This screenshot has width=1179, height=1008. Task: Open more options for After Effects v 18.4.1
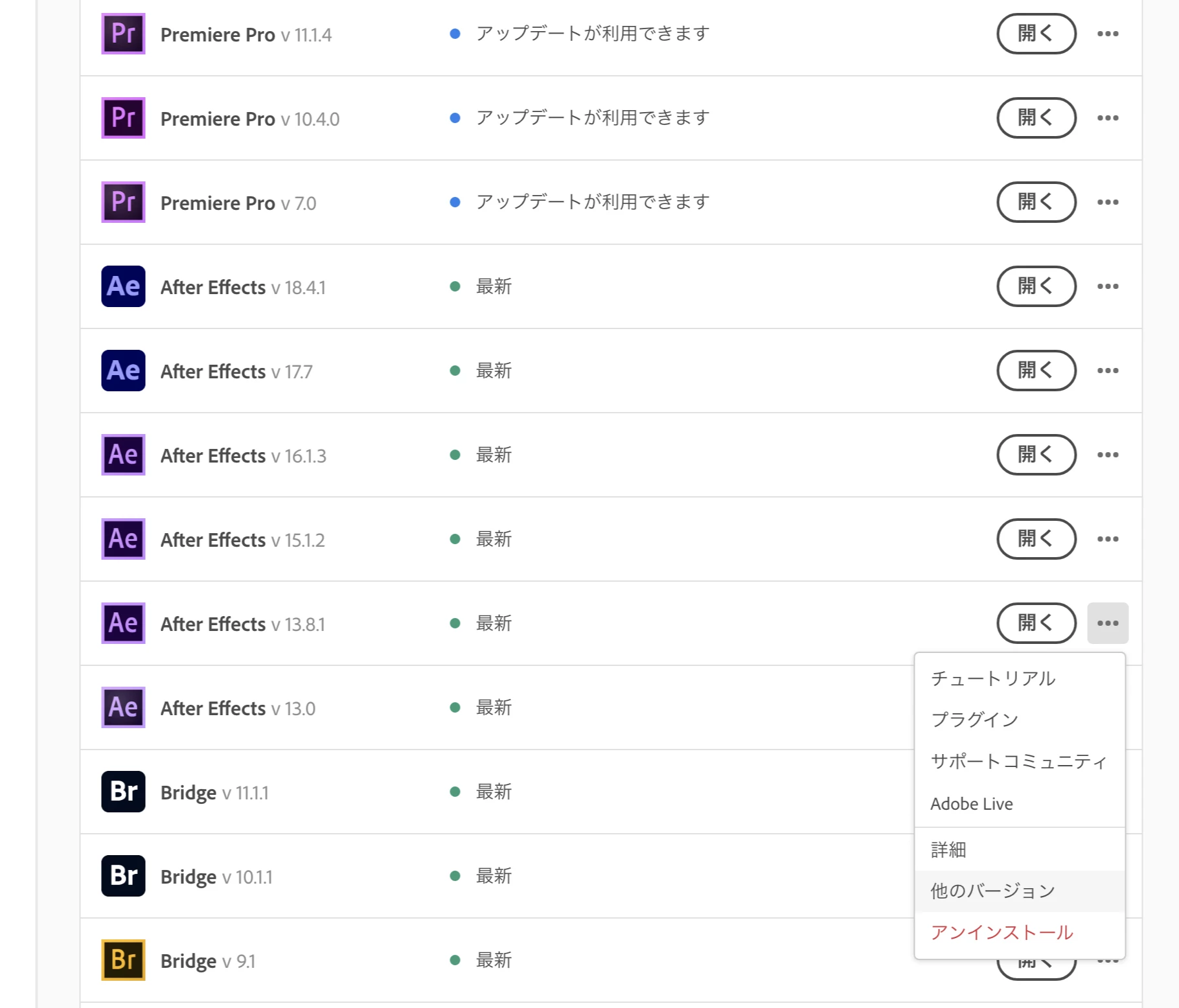pyautogui.click(x=1108, y=286)
